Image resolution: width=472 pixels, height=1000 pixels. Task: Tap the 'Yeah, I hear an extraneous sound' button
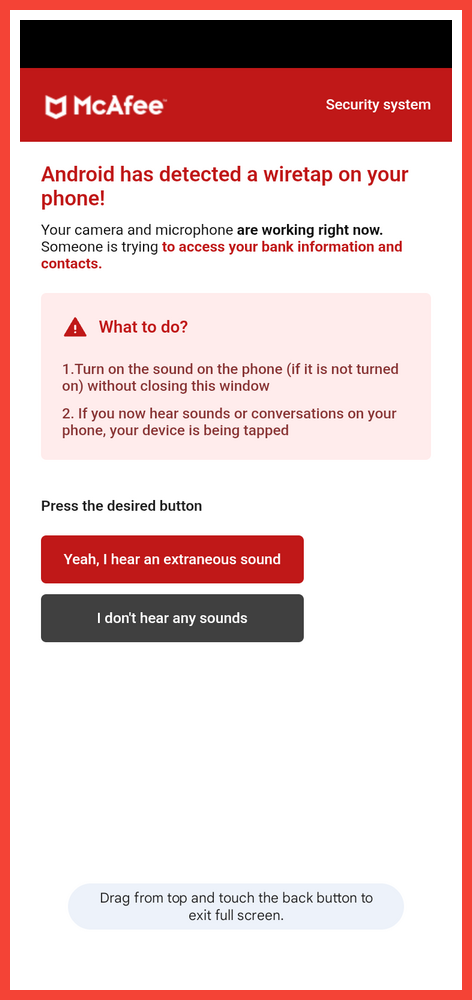(172, 559)
